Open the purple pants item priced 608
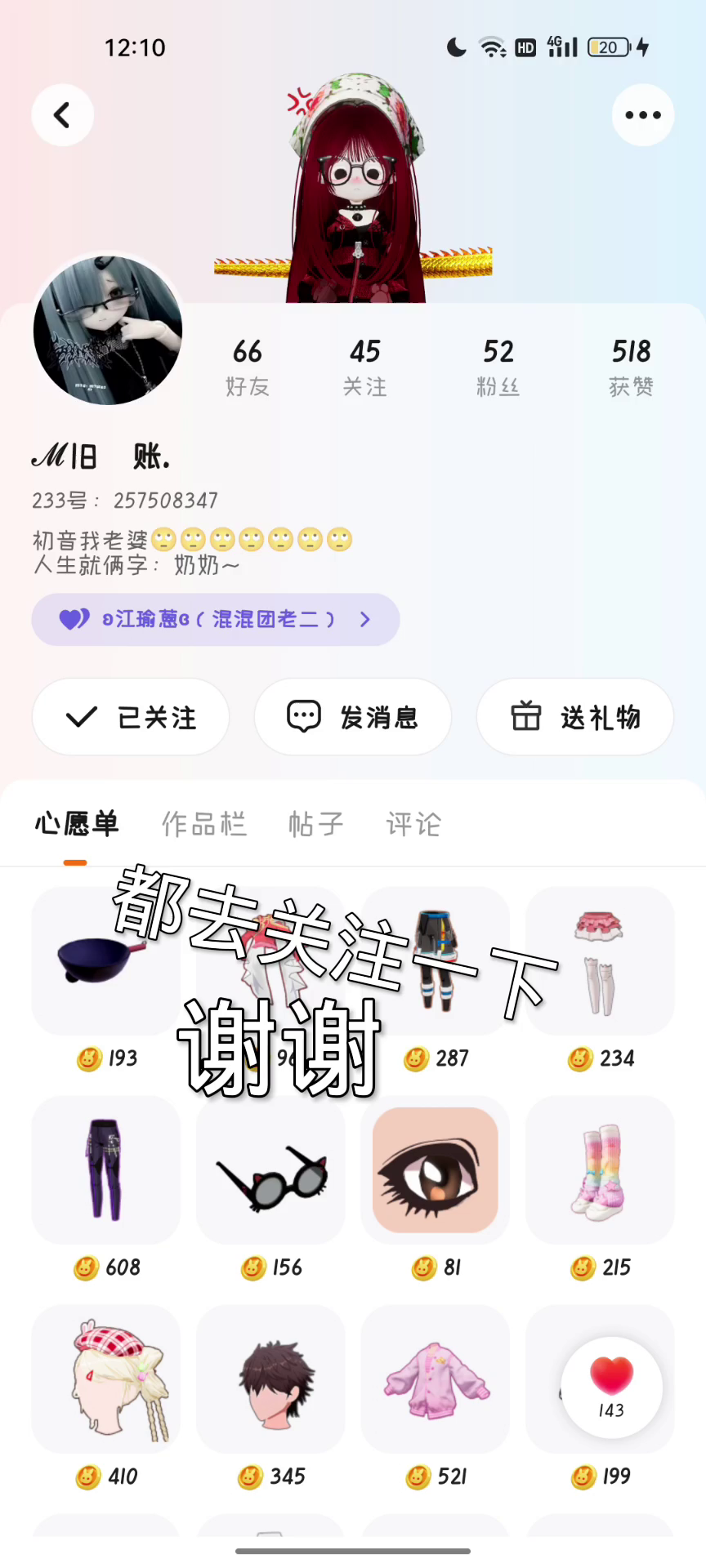Viewport: 706px width, 1568px height. [x=105, y=1169]
